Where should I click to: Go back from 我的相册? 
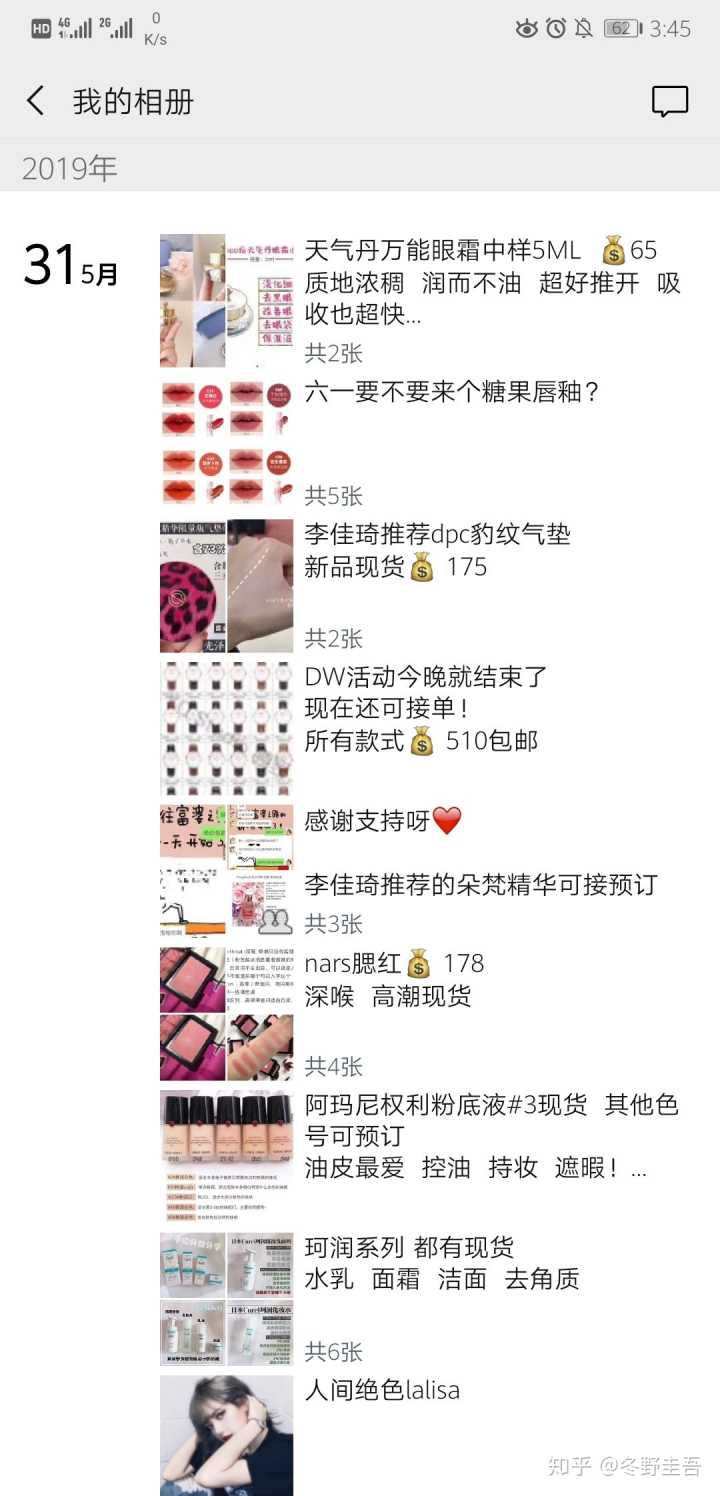point(36,101)
